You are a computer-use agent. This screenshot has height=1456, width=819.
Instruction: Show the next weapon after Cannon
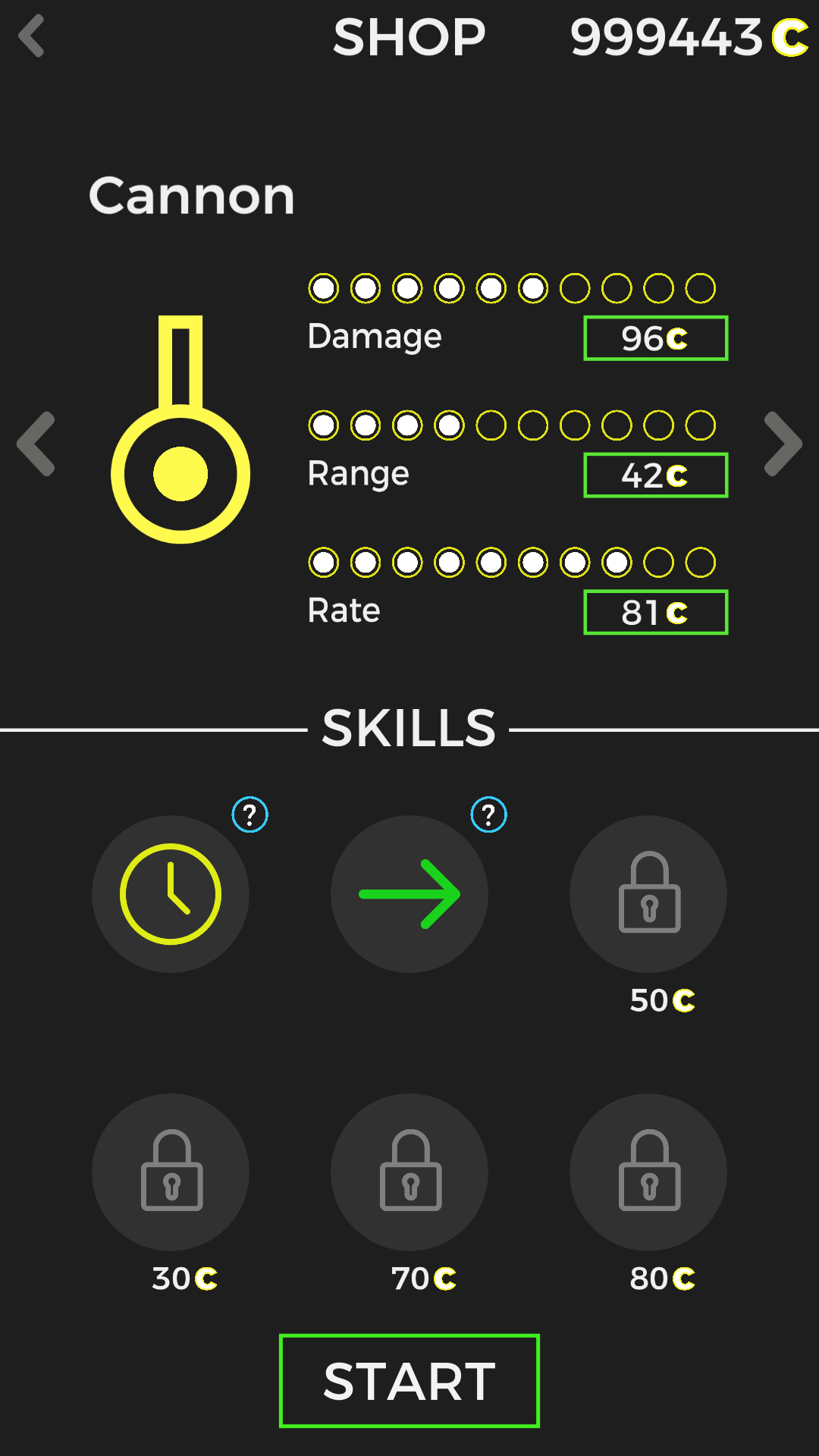click(x=783, y=444)
